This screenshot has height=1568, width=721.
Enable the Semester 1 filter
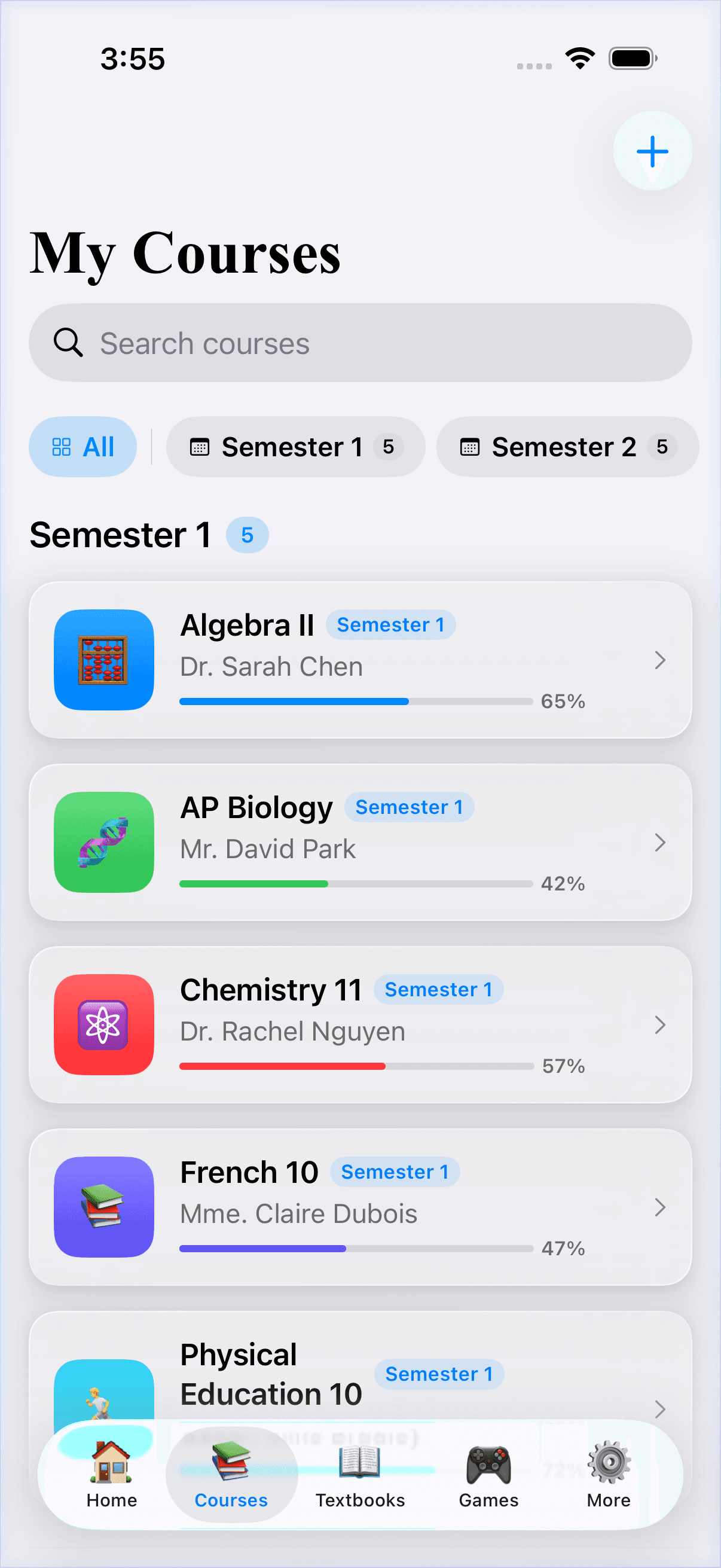(x=296, y=446)
